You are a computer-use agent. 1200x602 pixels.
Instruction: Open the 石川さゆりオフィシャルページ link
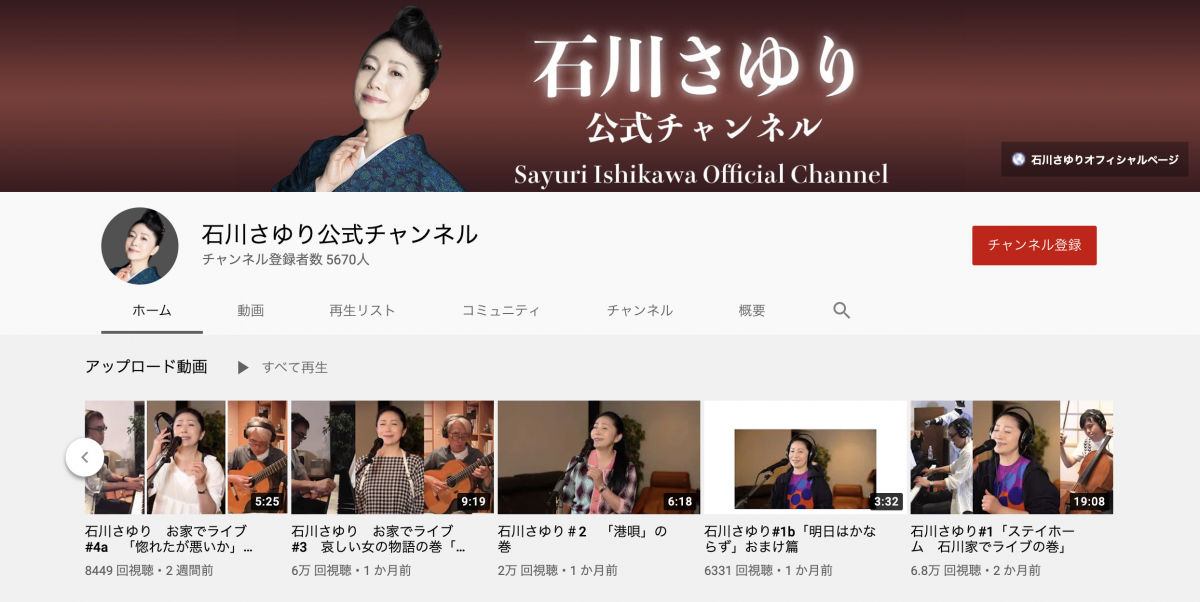[x=1094, y=159]
